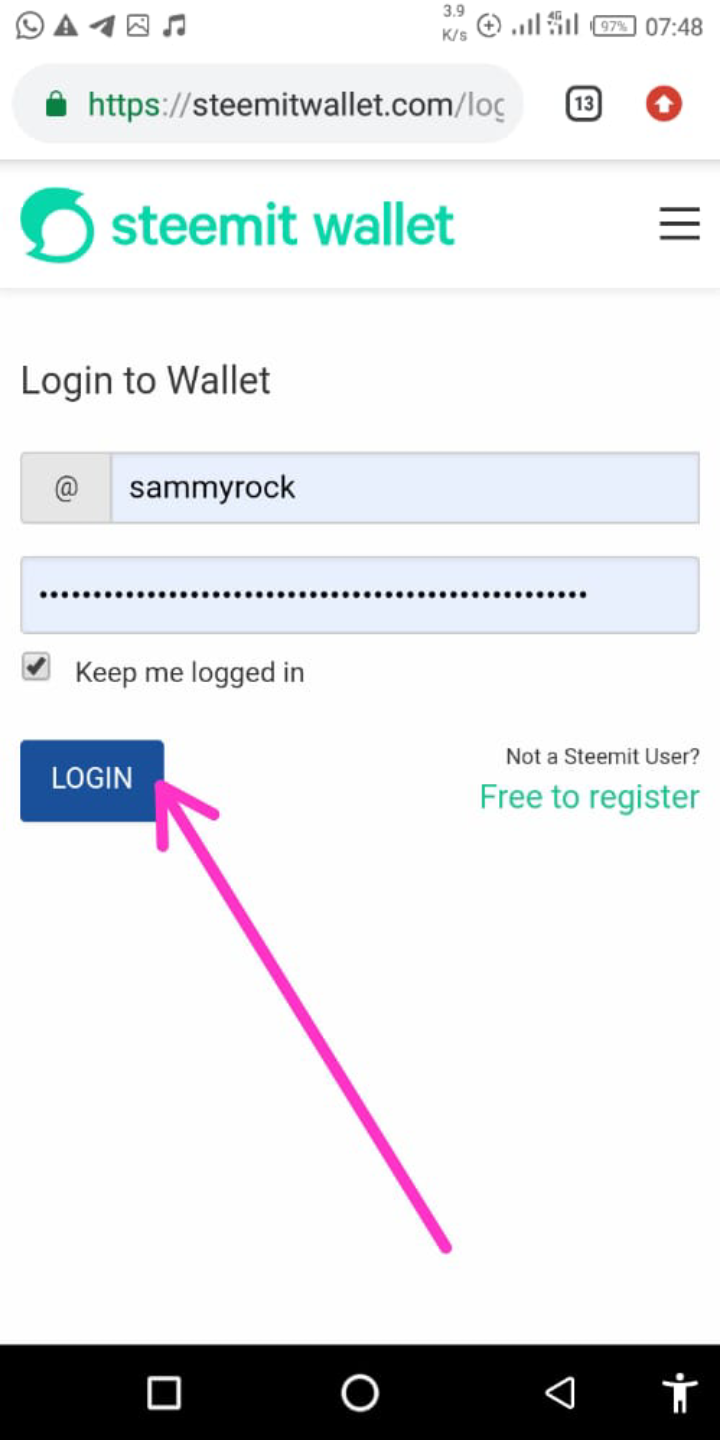Focus the username field with sammyrock

pyautogui.click(x=404, y=487)
